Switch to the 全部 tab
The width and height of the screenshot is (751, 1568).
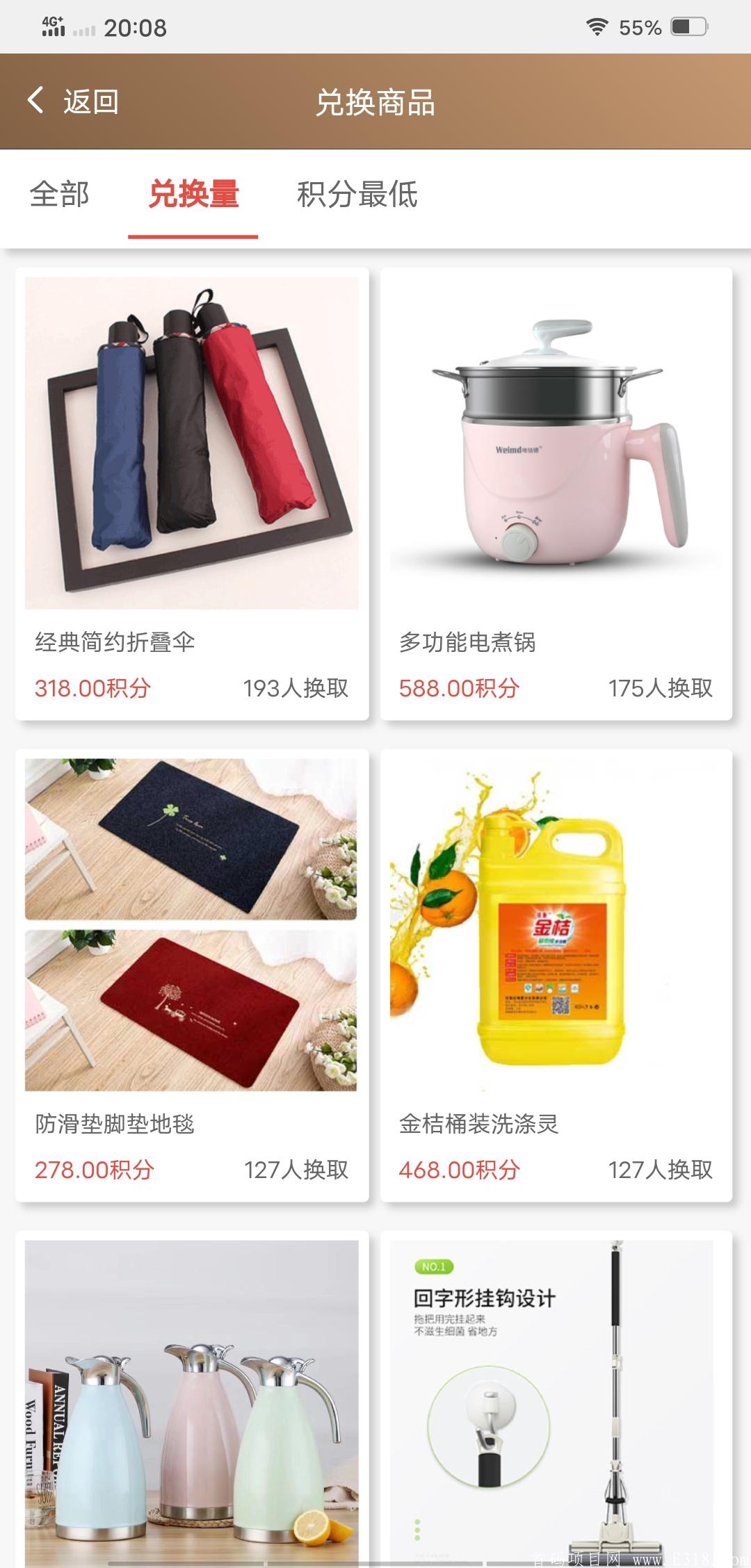(60, 195)
